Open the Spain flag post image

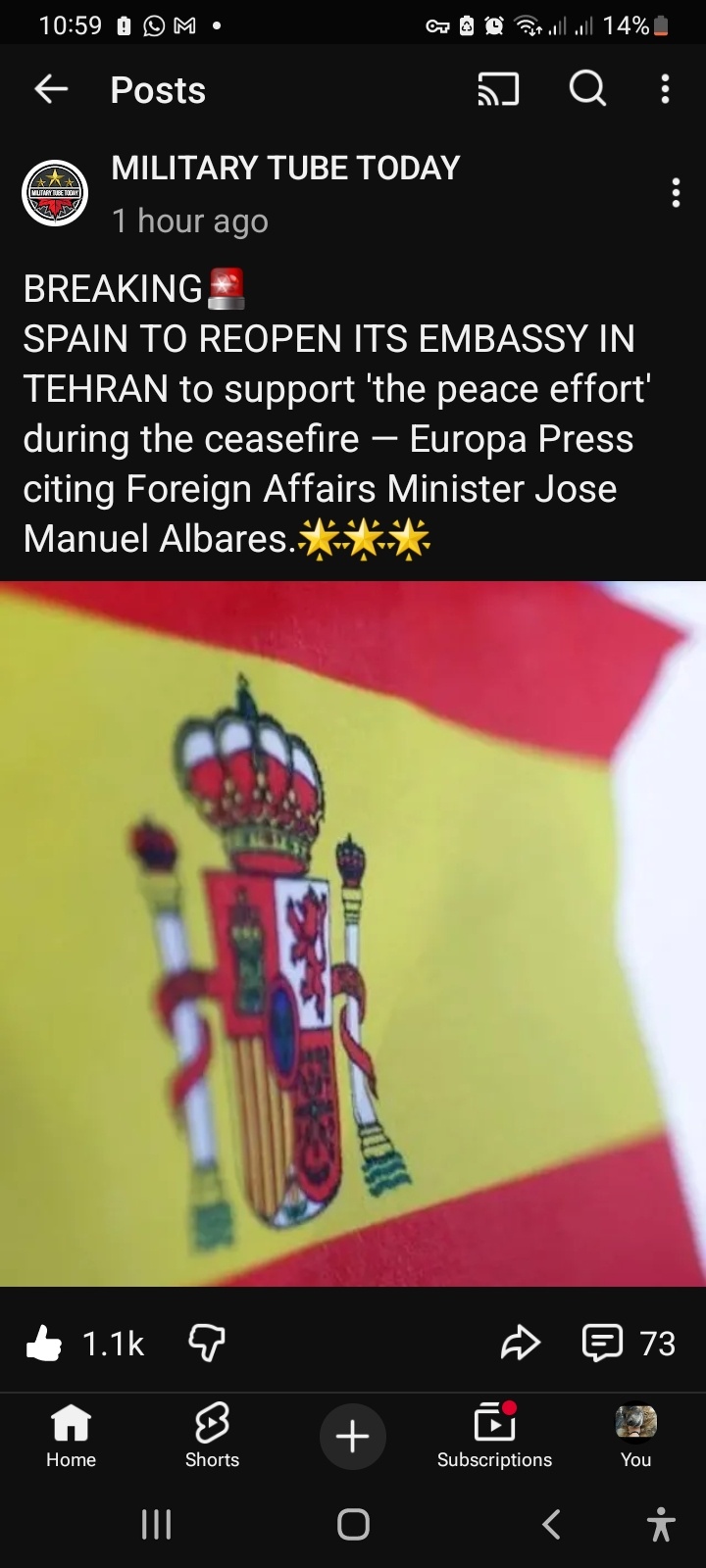coord(353,933)
